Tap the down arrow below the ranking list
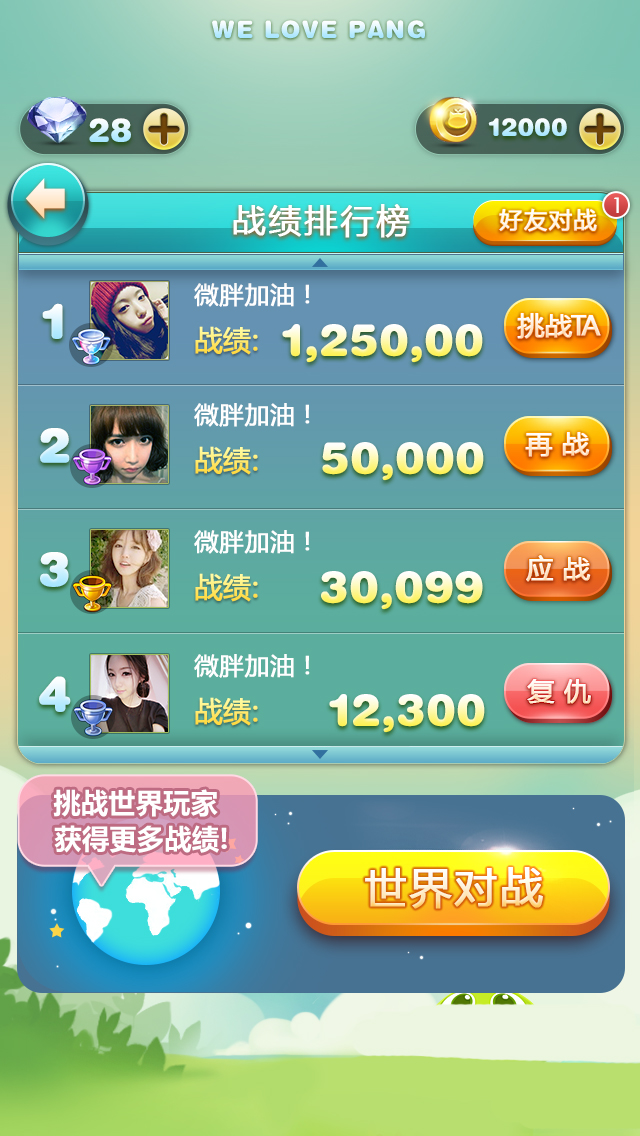Viewport: 640px width, 1136px height. point(320,754)
